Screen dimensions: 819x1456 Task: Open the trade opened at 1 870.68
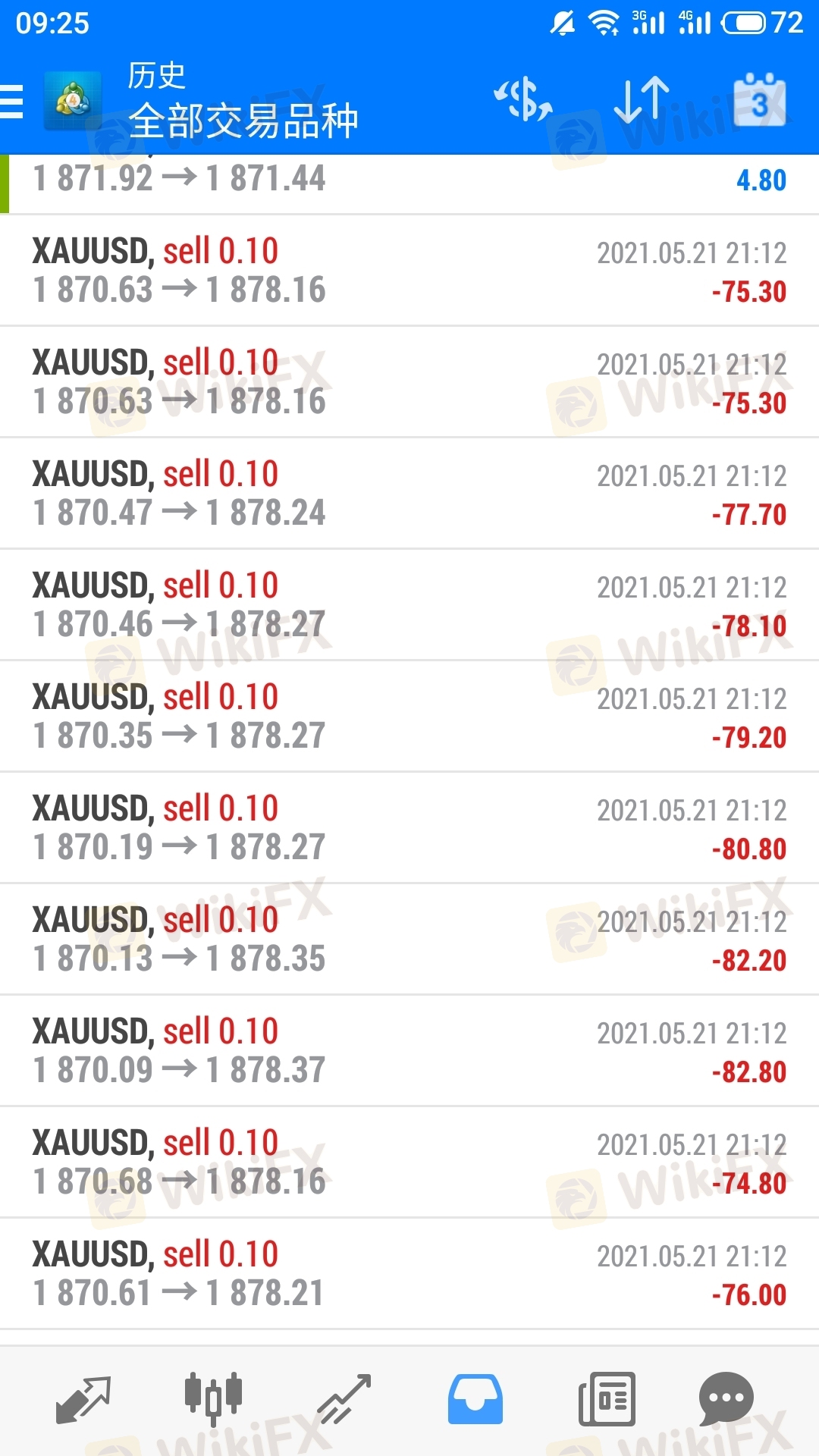(x=409, y=1163)
